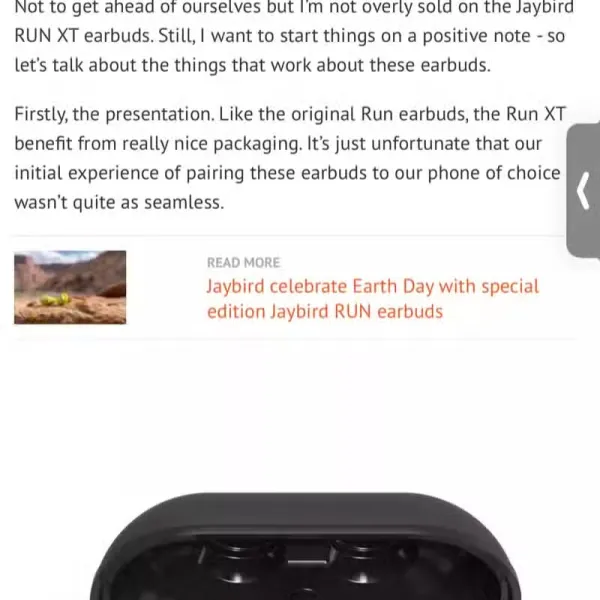The height and width of the screenshot is (600, 600).
Task: Open the Jaybird Earth Day edition article link
Action: click(x=372, y=298)
